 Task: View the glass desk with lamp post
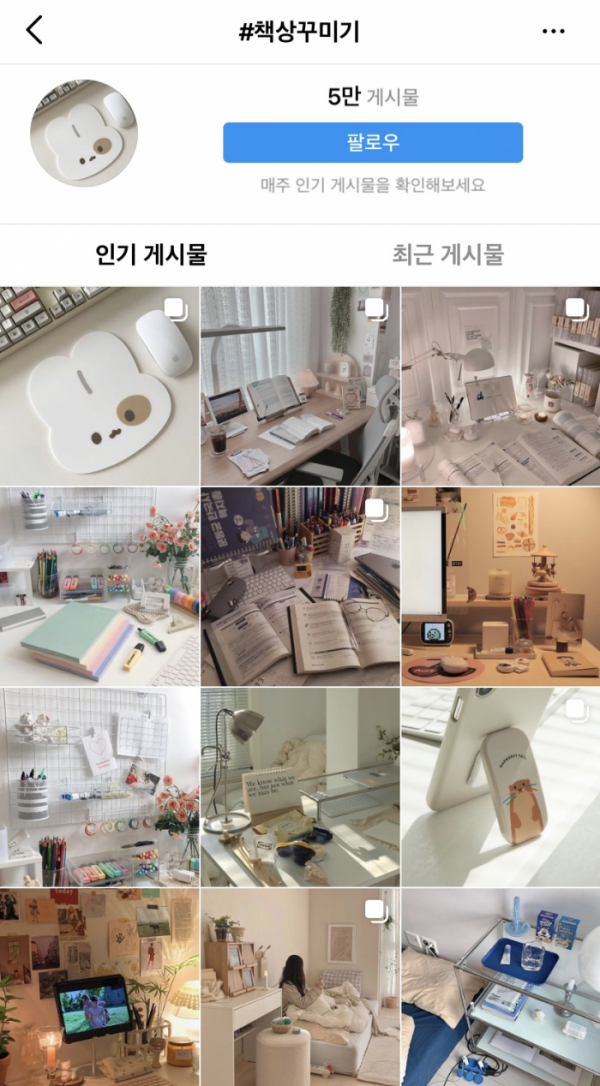[300, 786]
